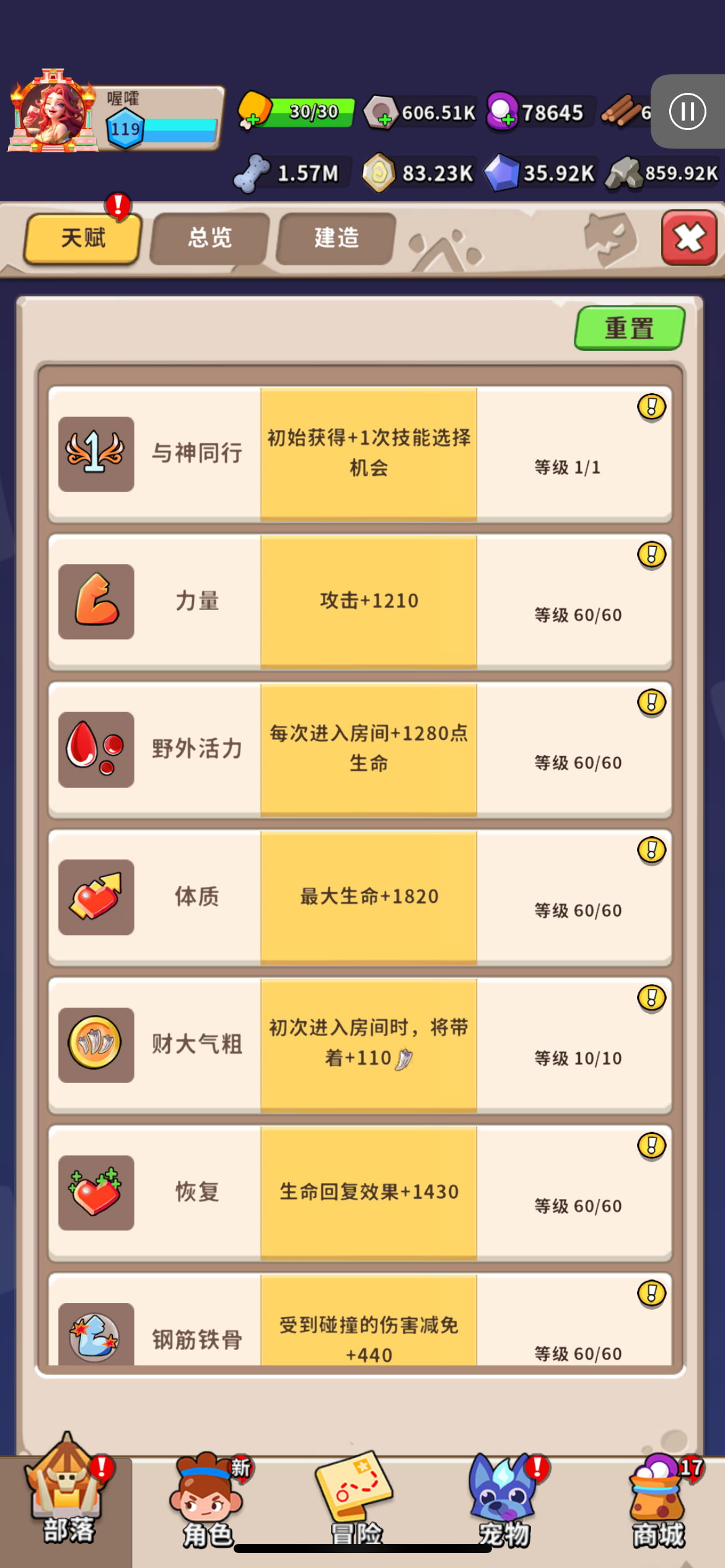Viewport: 725px width, 1568px height.
Task: Go to 角色 character section
Action: 208,1500
